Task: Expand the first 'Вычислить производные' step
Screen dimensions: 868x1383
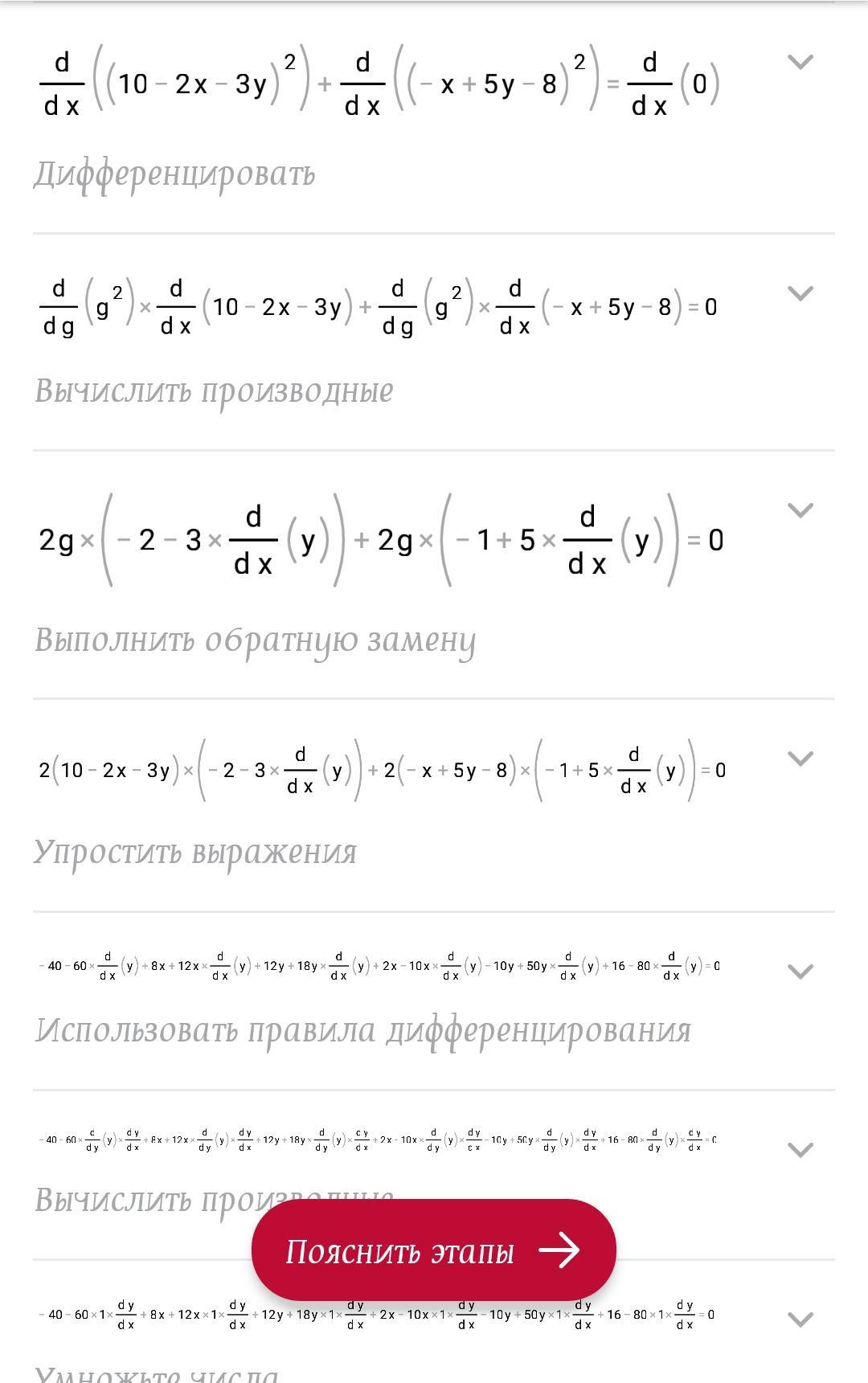Action: [800, 293]
